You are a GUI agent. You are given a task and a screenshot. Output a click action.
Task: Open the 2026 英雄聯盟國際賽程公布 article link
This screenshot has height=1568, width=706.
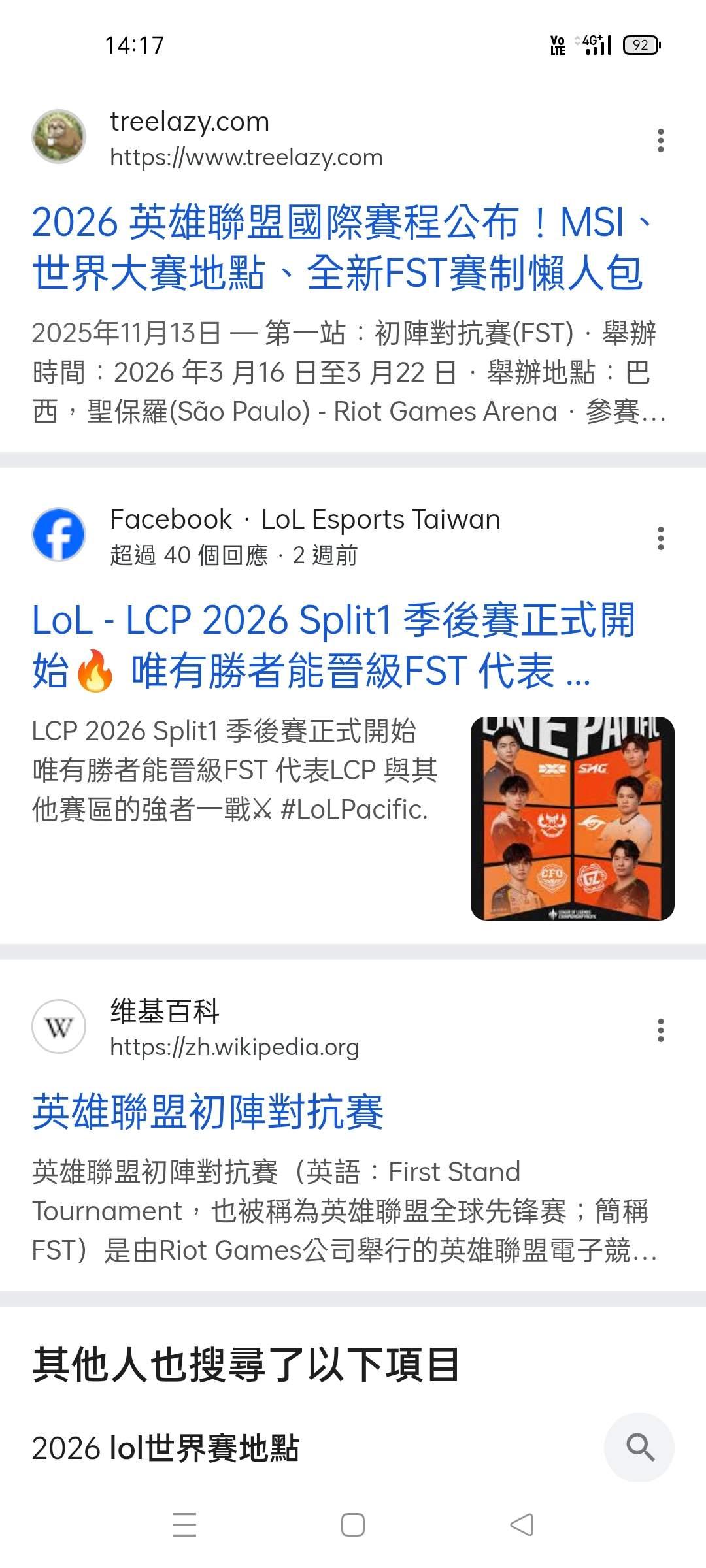340,247
